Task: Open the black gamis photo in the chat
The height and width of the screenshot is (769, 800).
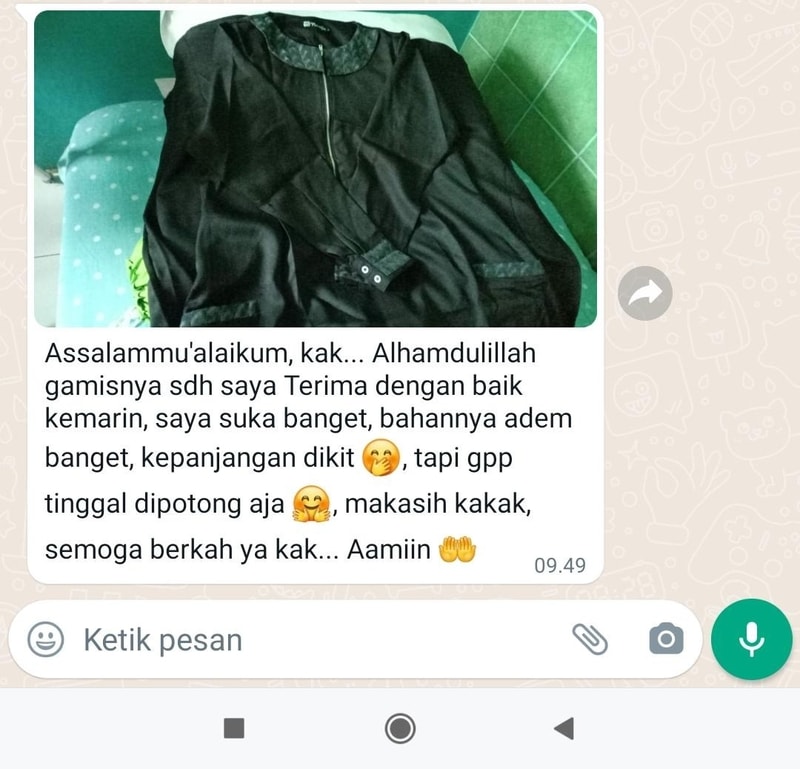Action: click(315, 168)
